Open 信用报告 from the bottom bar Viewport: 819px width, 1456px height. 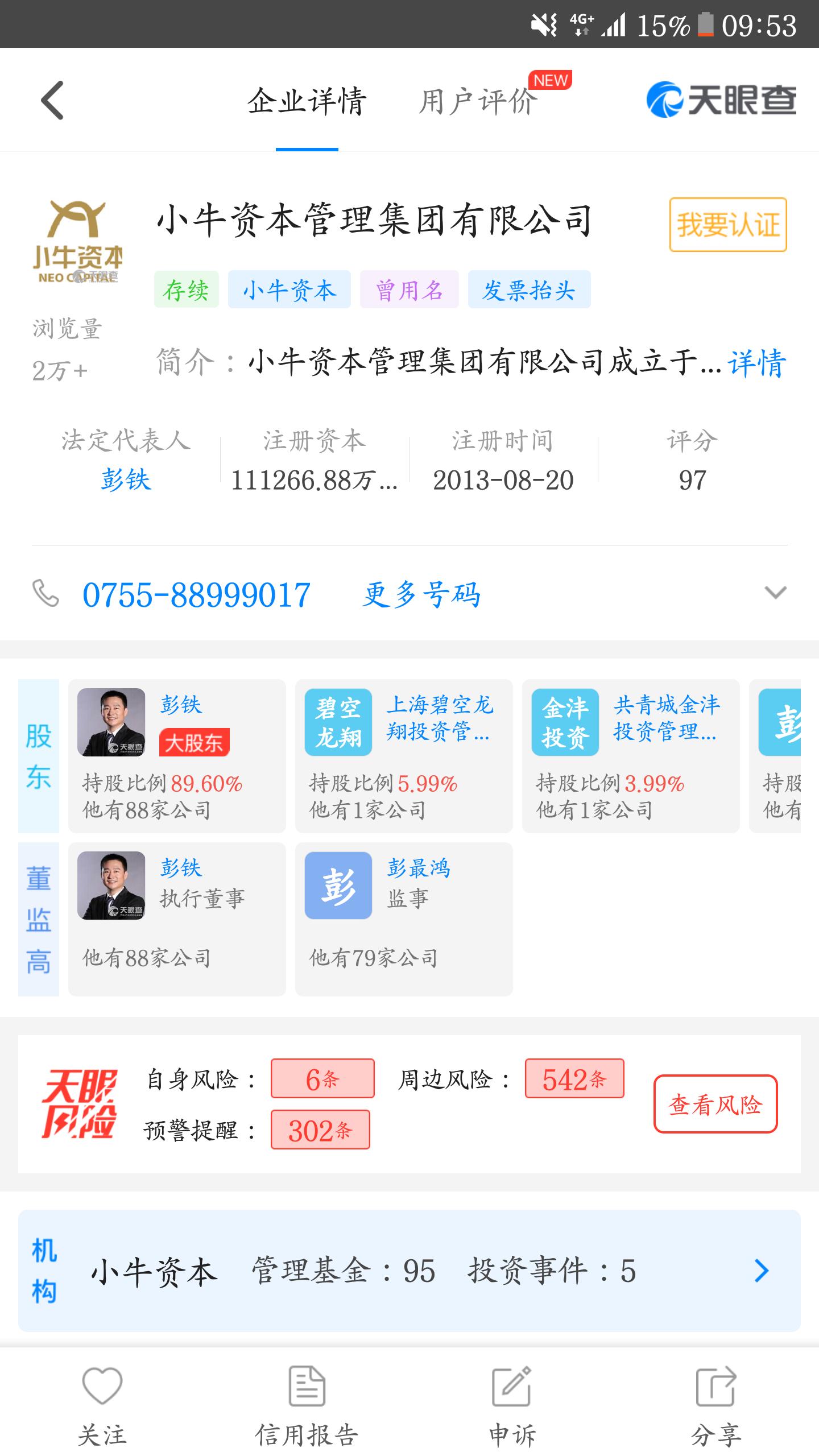pyautogui.click(x=307, y=1393)
